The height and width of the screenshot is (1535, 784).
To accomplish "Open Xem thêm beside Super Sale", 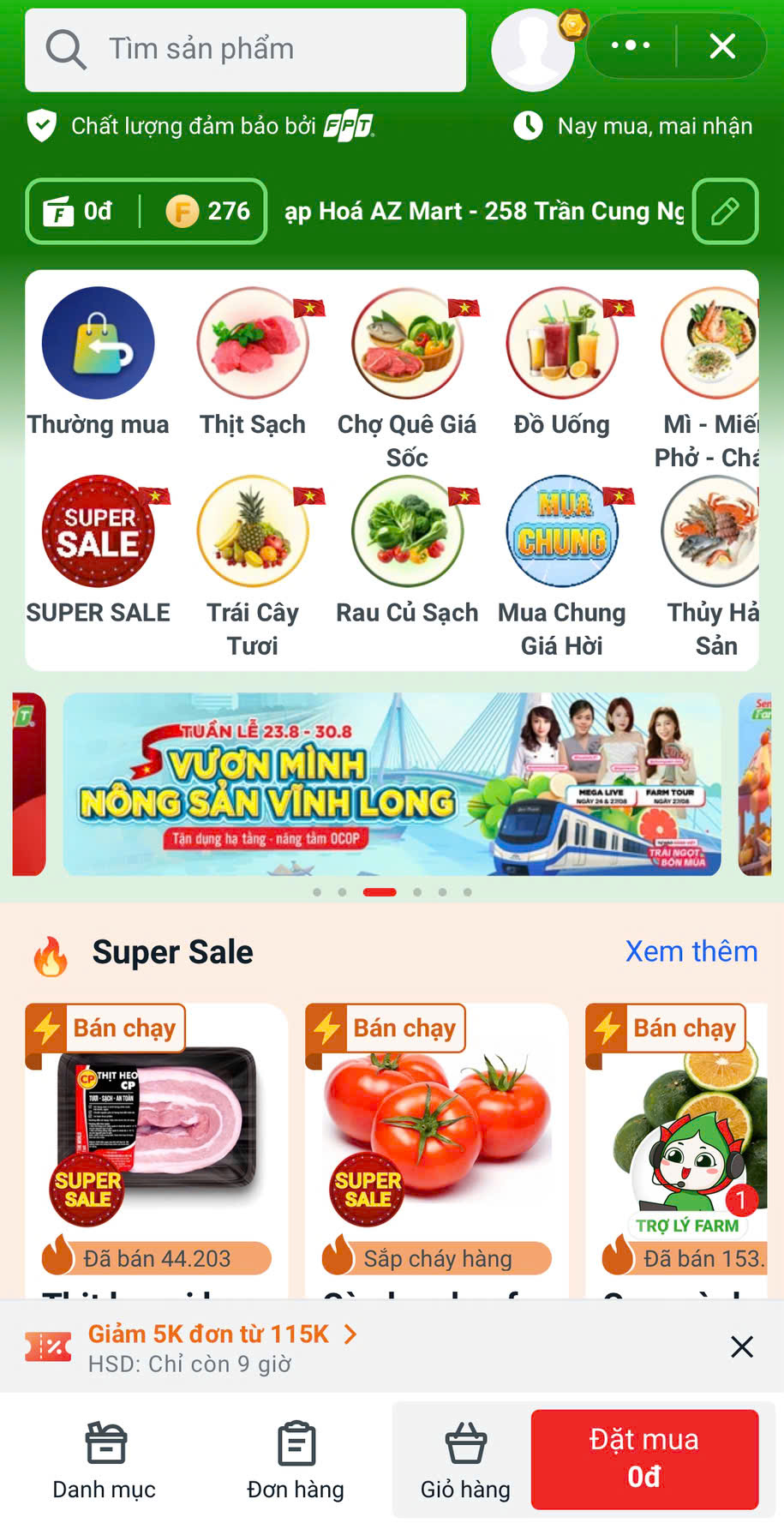I will tap(691, 951).
